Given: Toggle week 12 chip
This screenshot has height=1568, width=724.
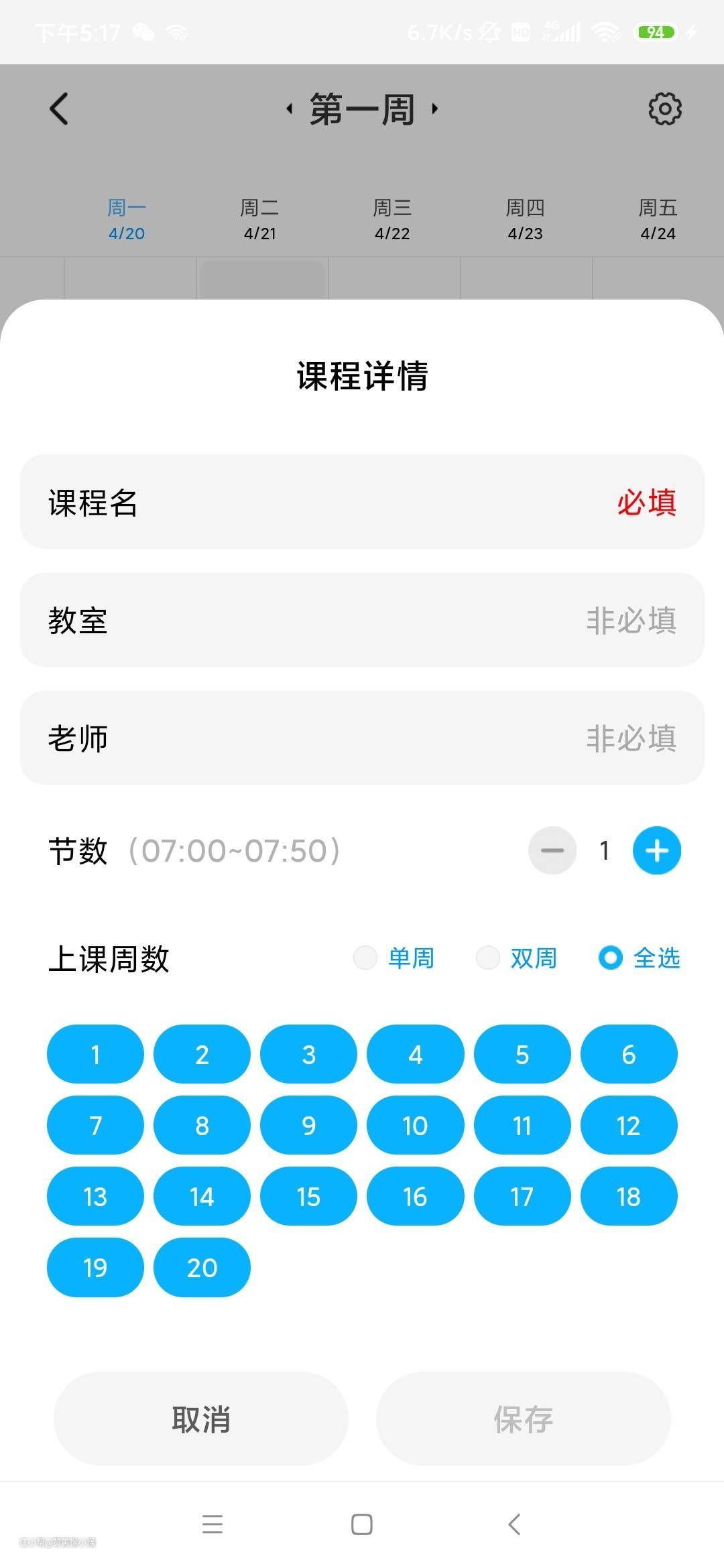Looking at the screenshot, I should (629, 1125).
